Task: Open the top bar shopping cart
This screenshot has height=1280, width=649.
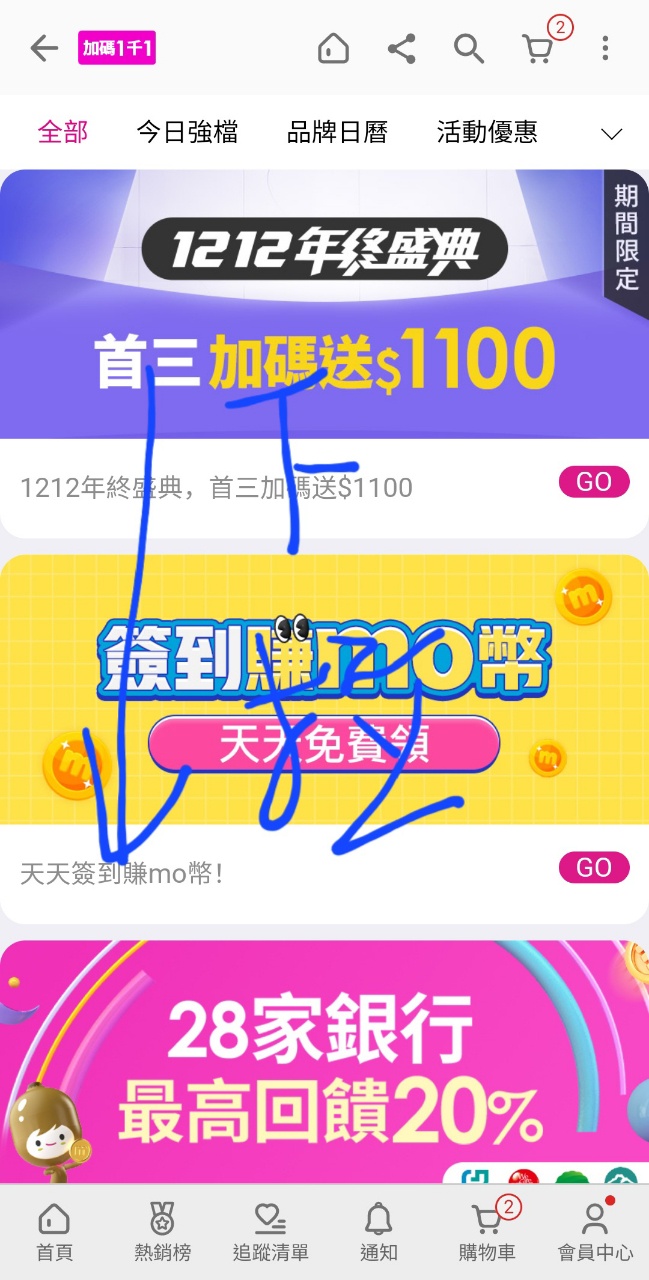Action: pyautogui.click(x=539, y=49)
